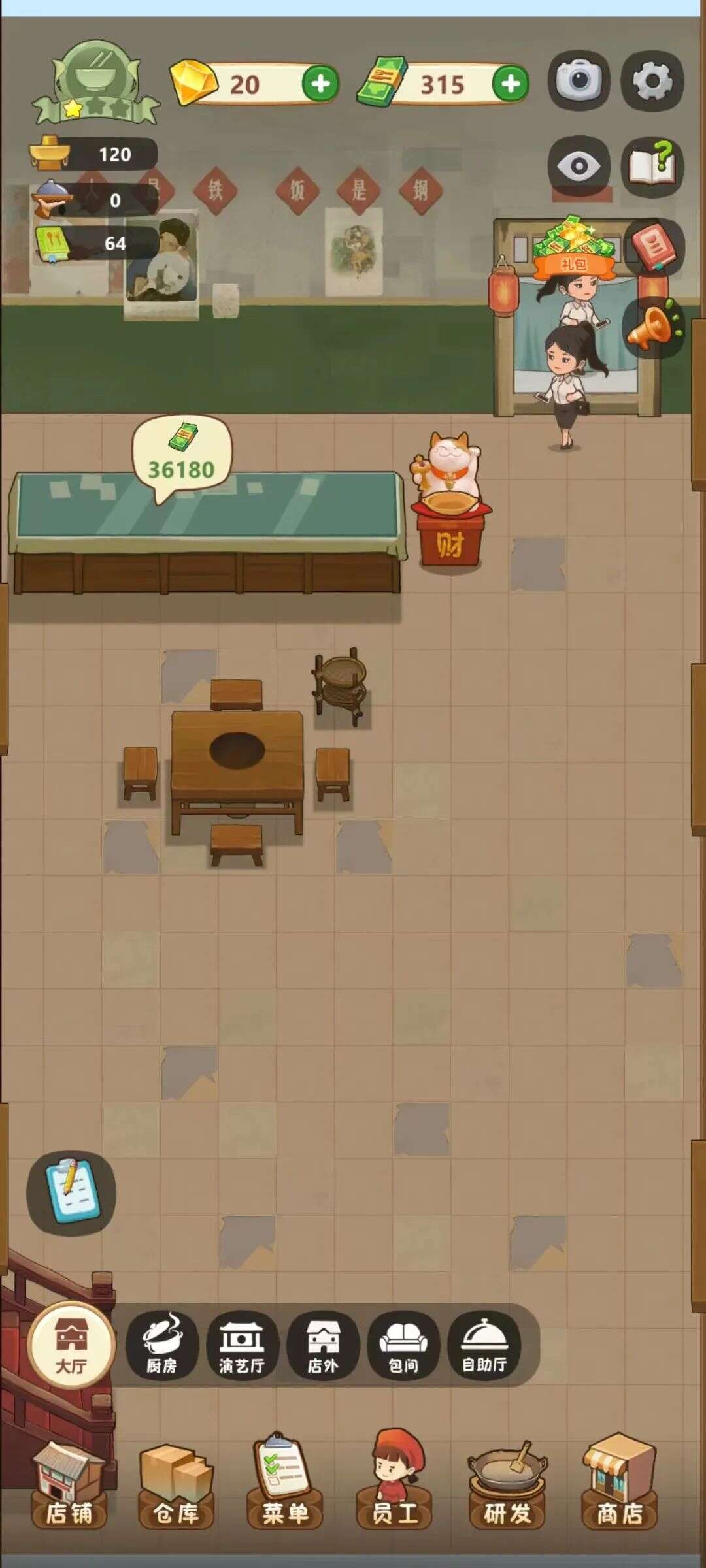Toggle the eye visibility icon
Image resolution: width=706 pixels, height=1568 pixels.
(579, 166)
